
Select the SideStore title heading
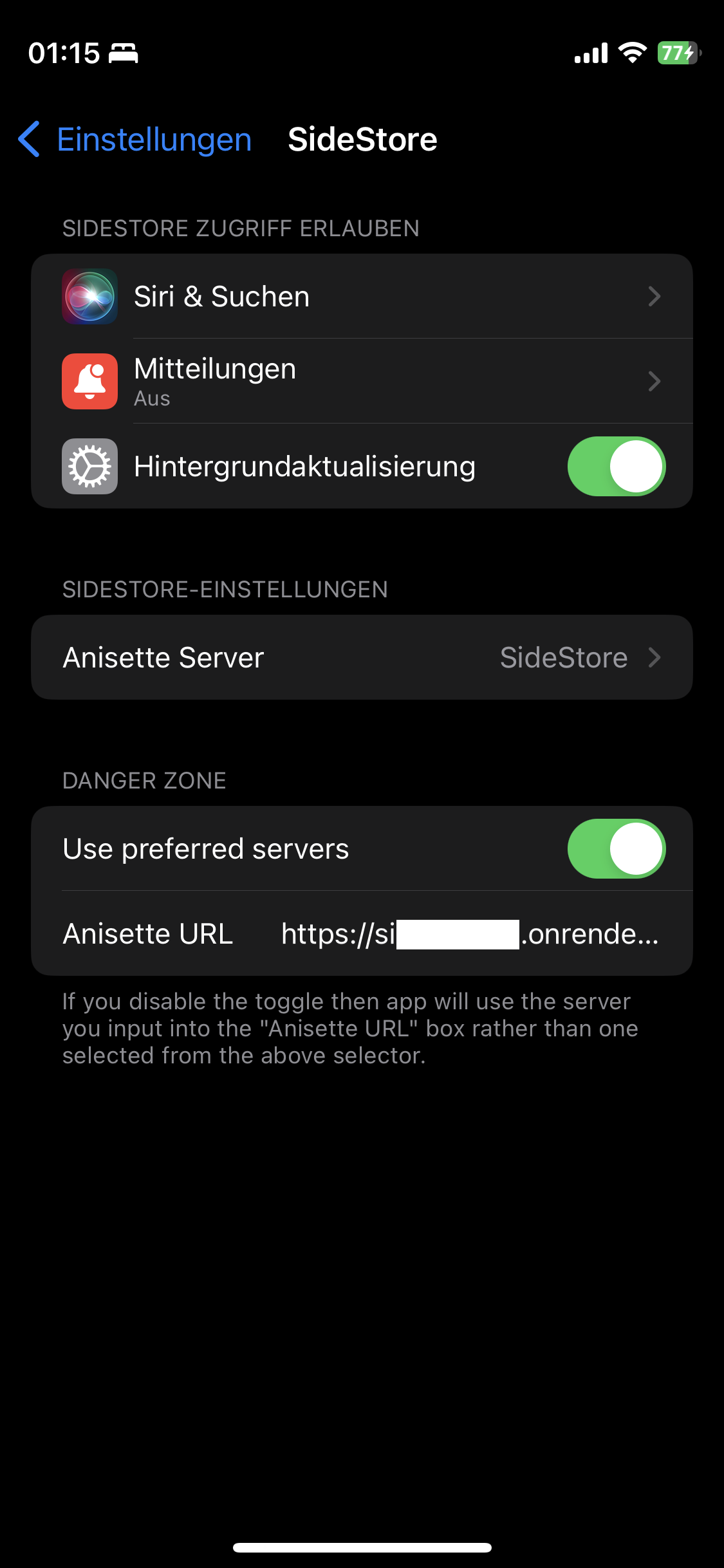[362, 139]
